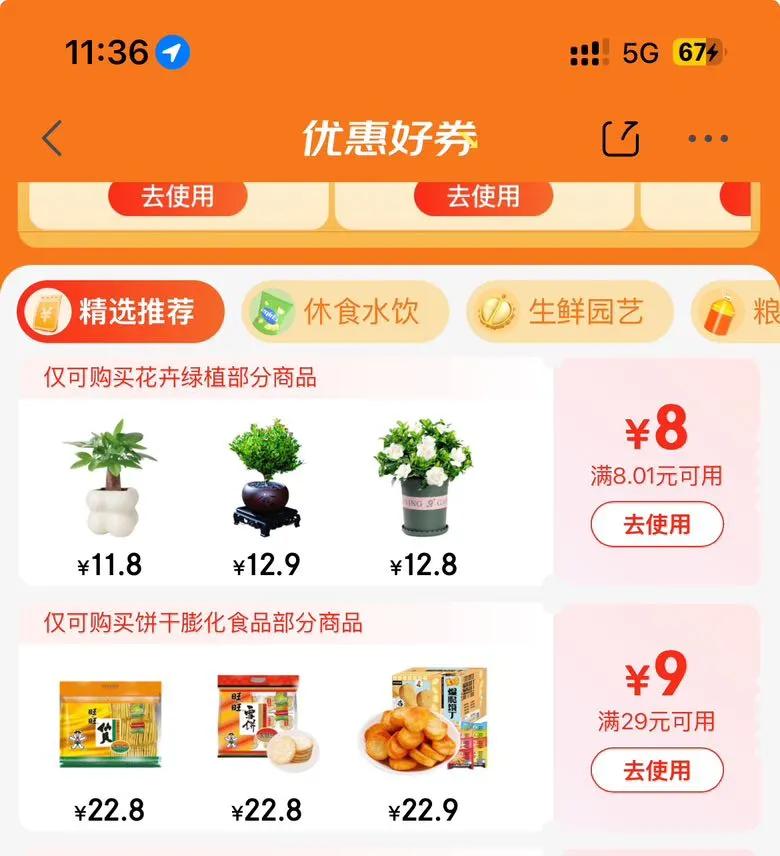The height and width of the screenshot is (856, 780).
Task: Tap 去使用 on the first top coupon
Action: 178,196
